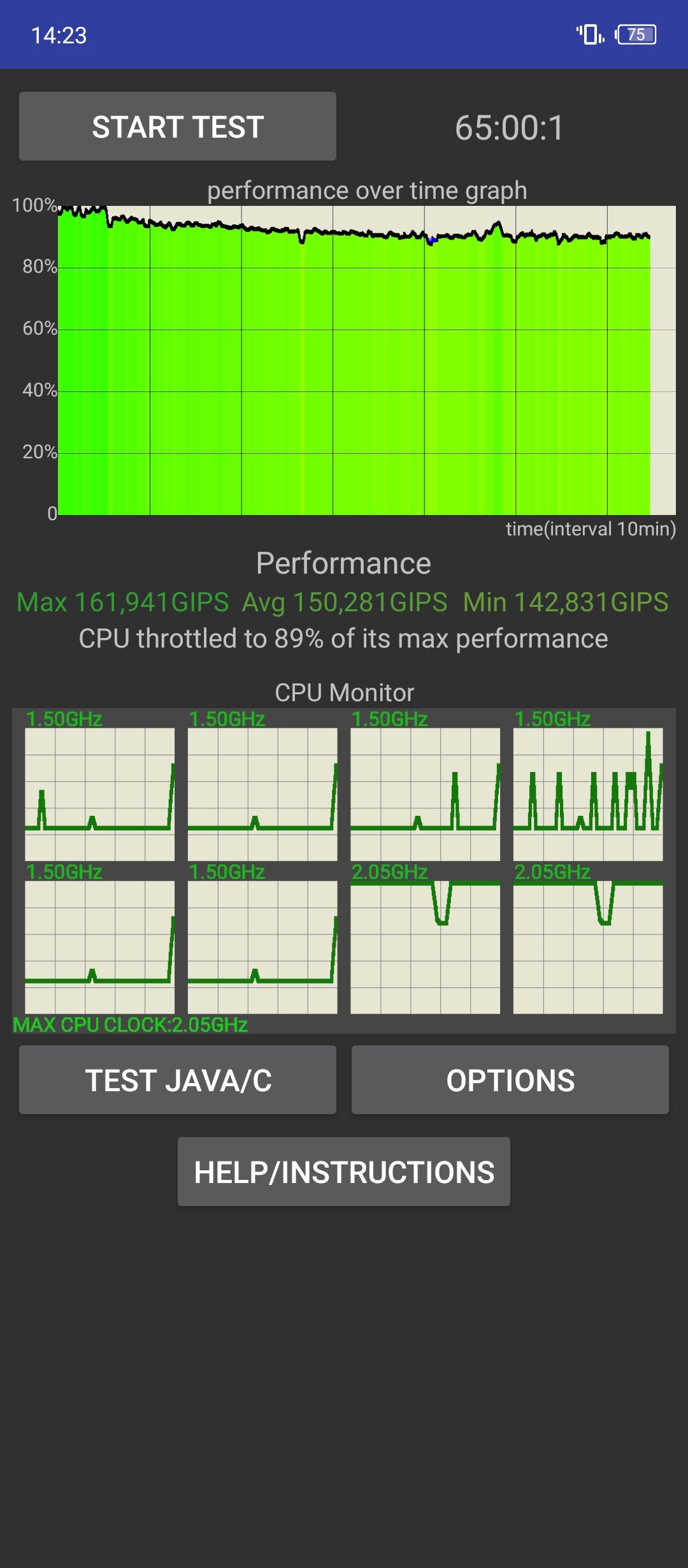Open the TEST JAVA/C option
The height and width of the screenshot is (1568, 688).
coord(177,1080)
